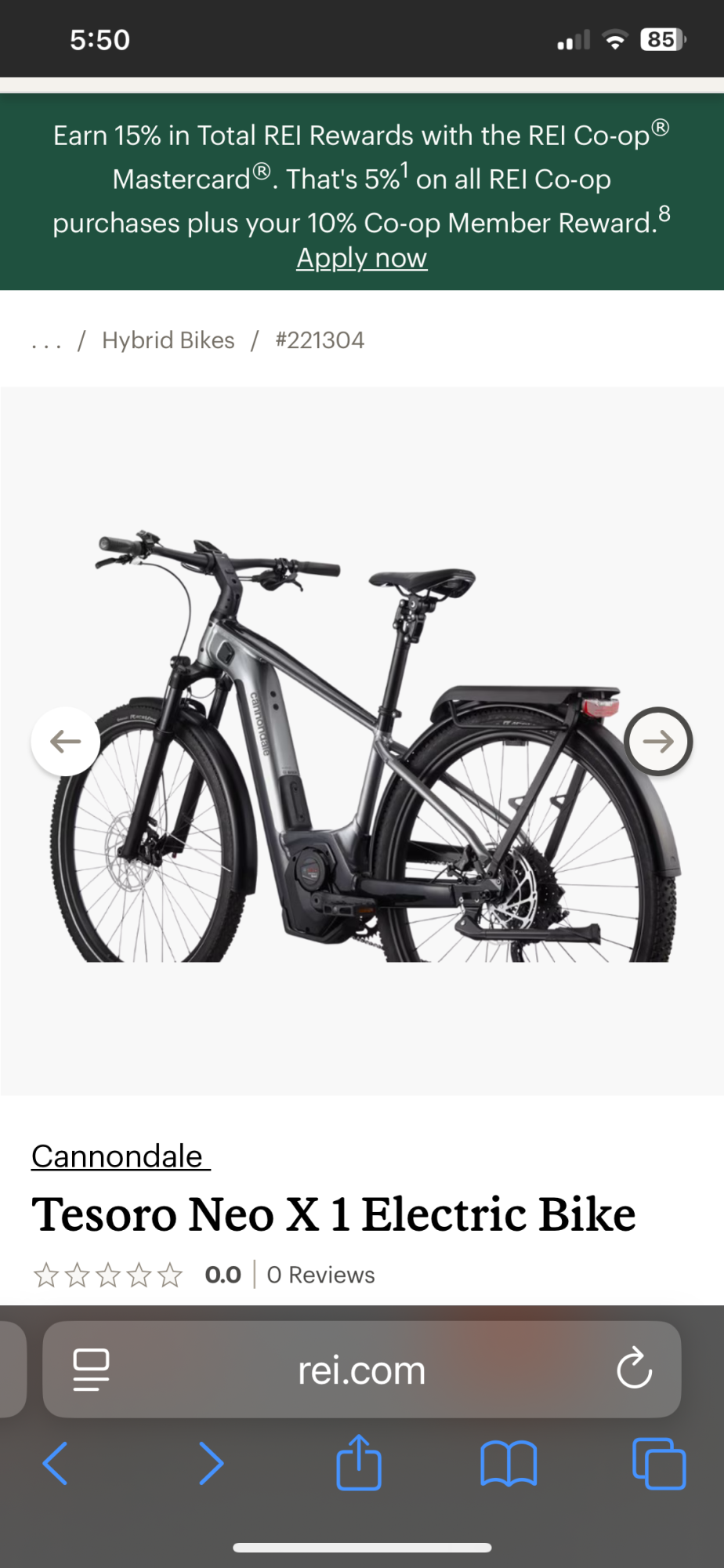The image size is (724, 1568).
Task: Show the previous product image
Action: (66, 741)
